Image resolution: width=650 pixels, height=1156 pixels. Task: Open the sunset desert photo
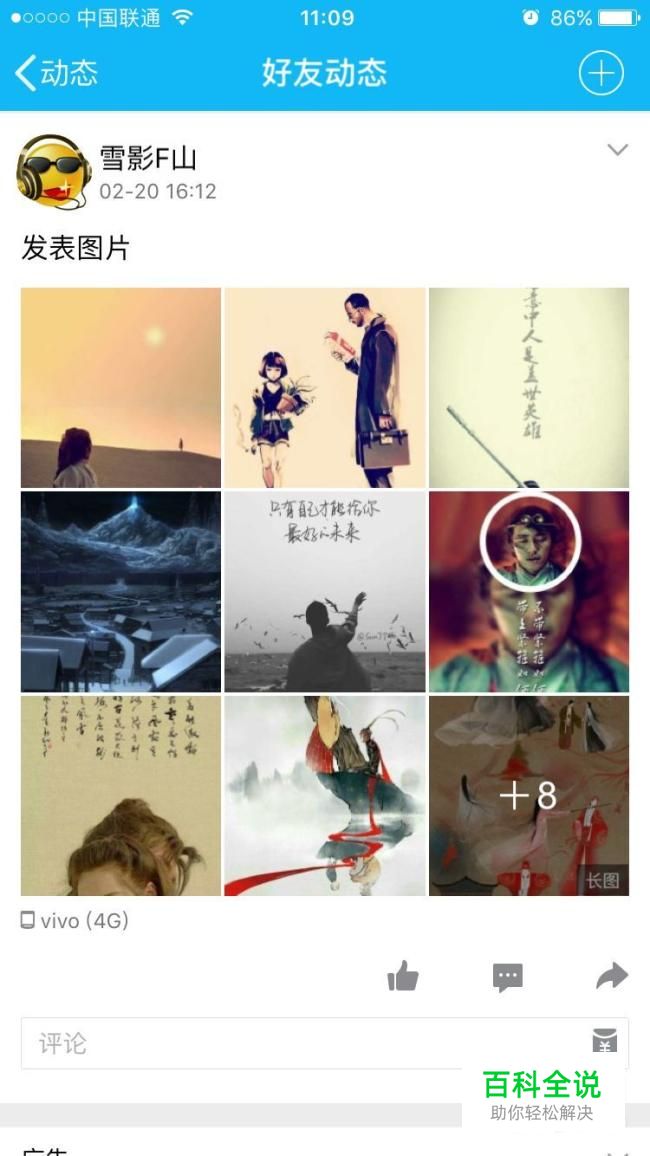(x=121, y=388)
